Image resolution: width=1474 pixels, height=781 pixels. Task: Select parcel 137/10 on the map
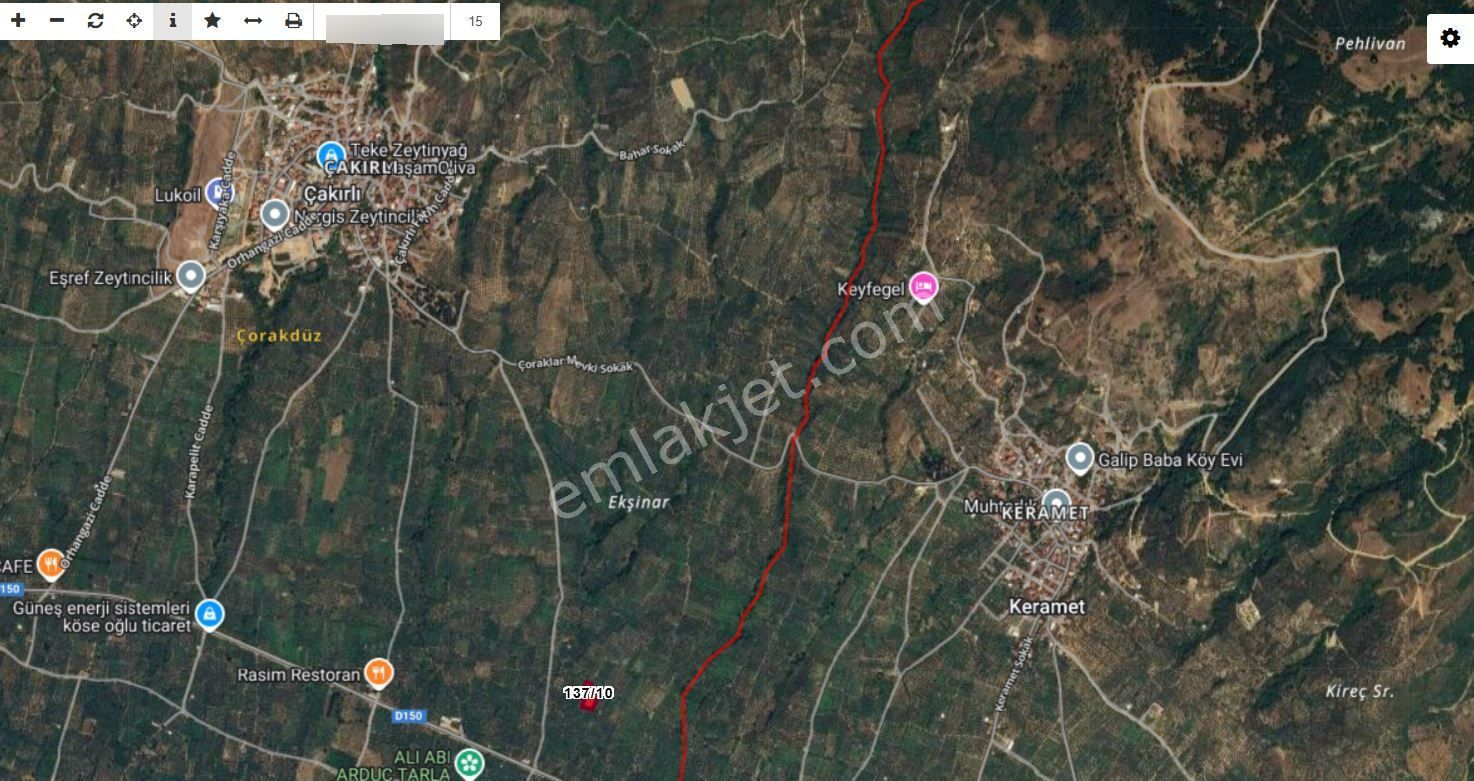[590, 697]
